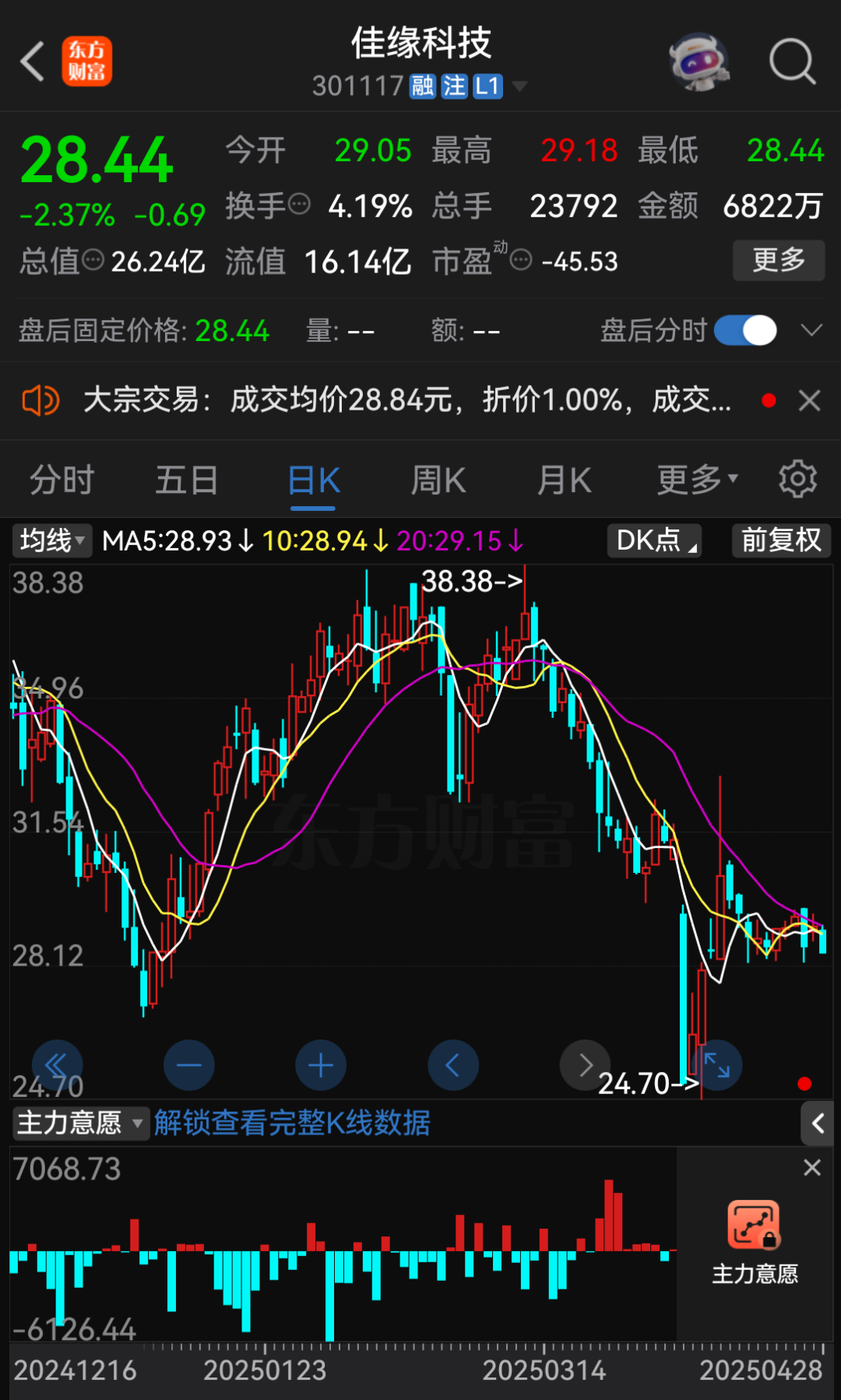Zoom in the K-line chart with plus

click(321, 1065)
